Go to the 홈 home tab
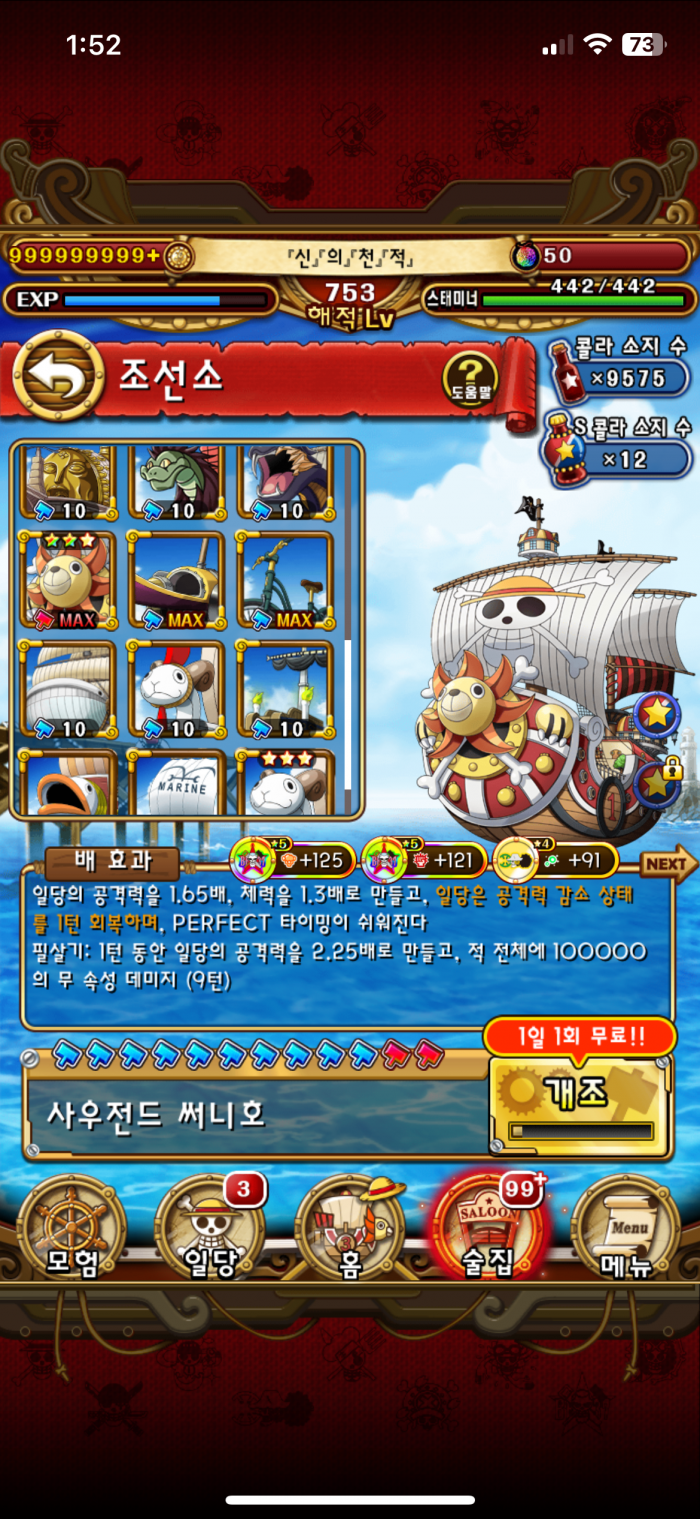This screenshot has height=1519, width=700. 350,1229
